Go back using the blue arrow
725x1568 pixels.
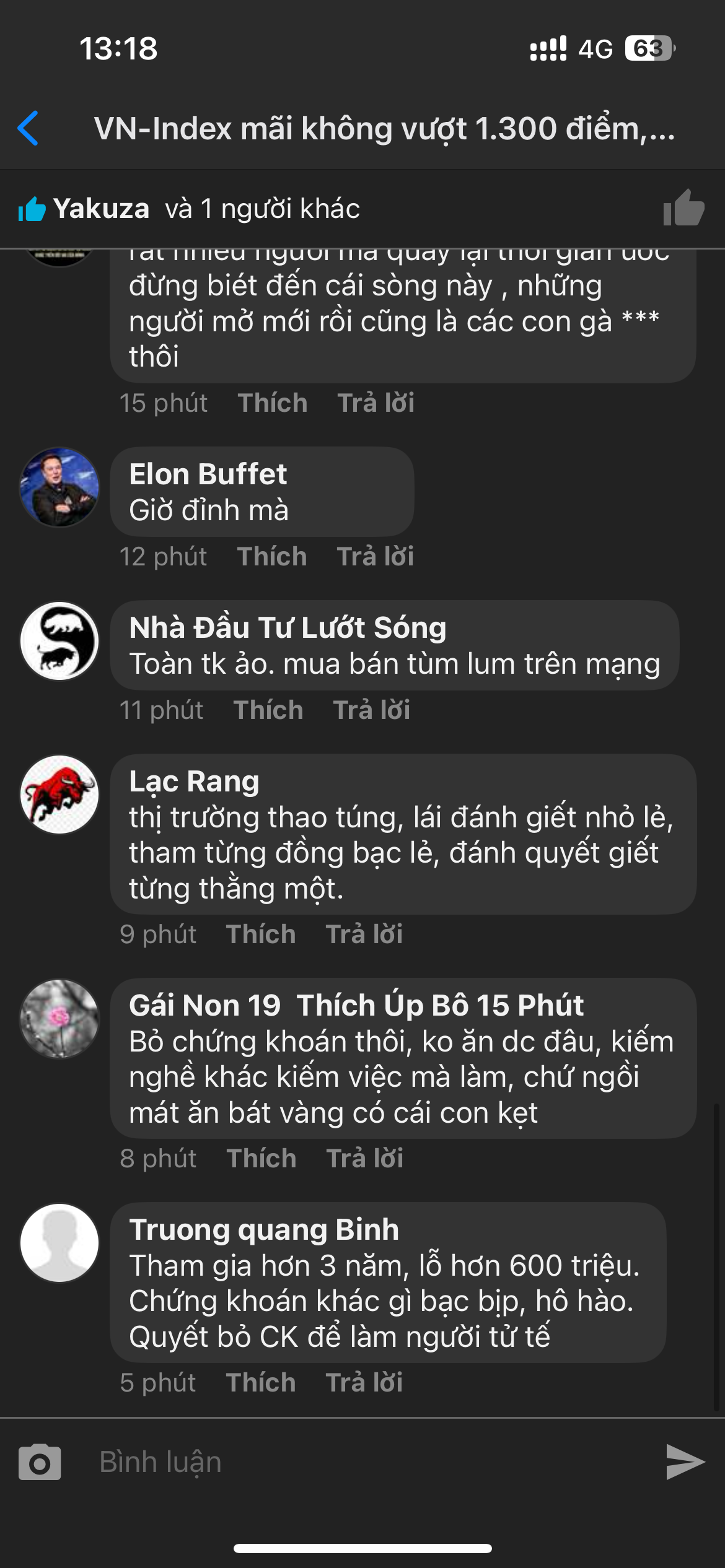[x=29, y=128]
